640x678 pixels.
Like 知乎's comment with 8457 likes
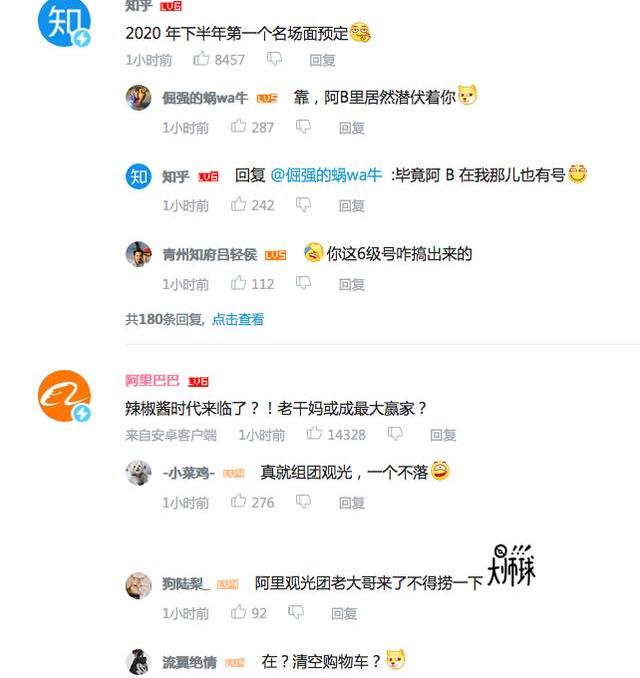coord(202,60)
